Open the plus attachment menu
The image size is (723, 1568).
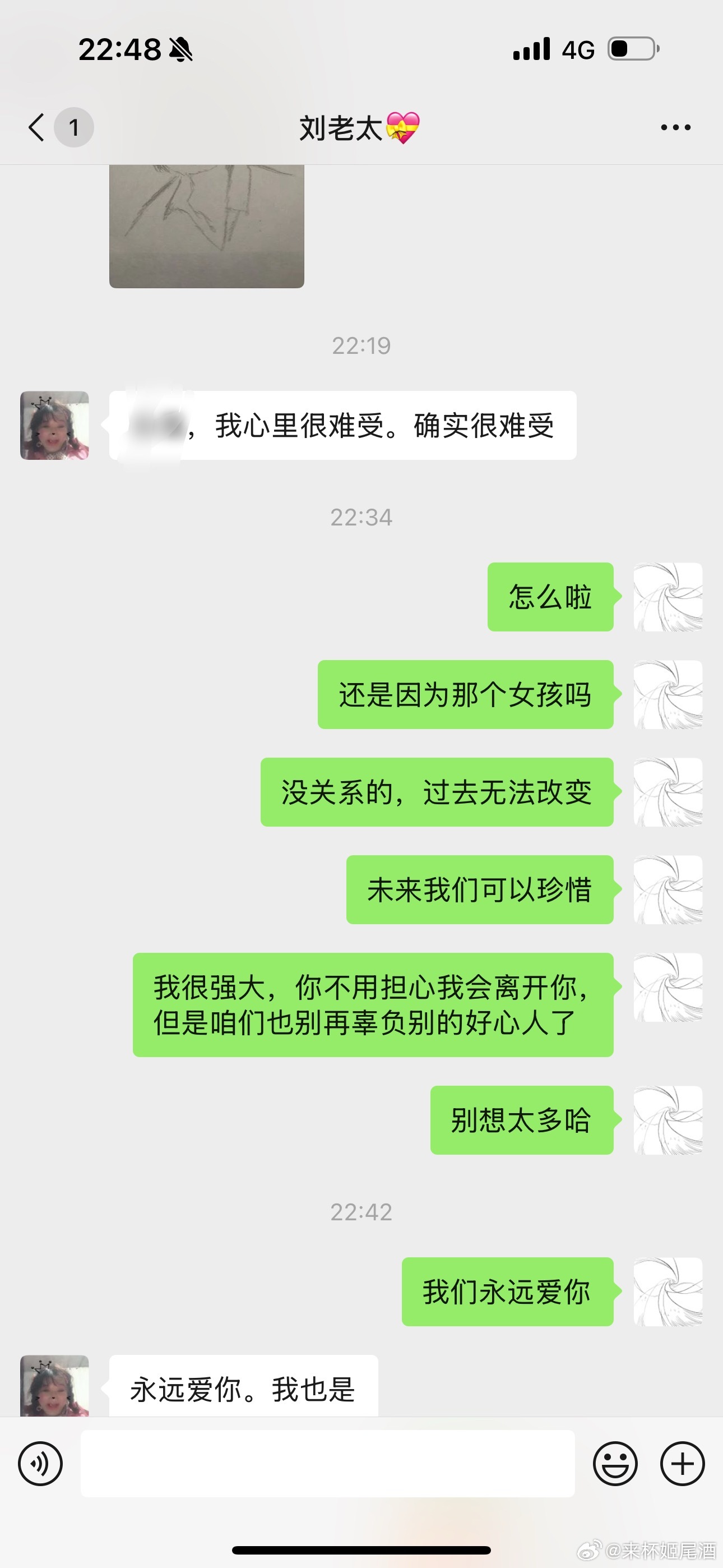pyautogui.click(x=682, y=1463)
